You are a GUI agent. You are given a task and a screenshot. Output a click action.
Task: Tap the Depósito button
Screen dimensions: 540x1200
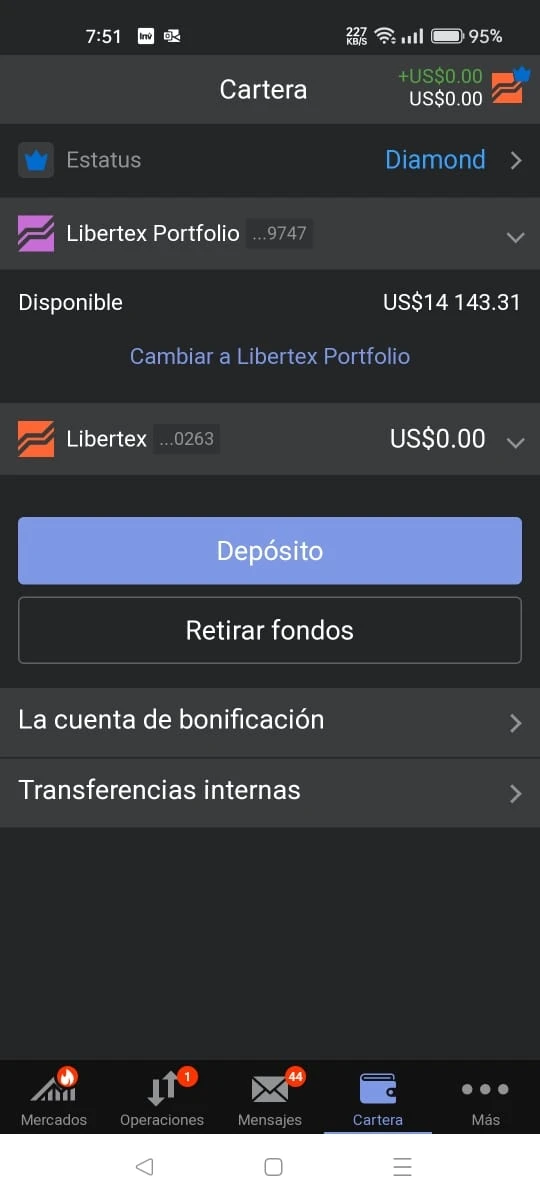point(270,551)
